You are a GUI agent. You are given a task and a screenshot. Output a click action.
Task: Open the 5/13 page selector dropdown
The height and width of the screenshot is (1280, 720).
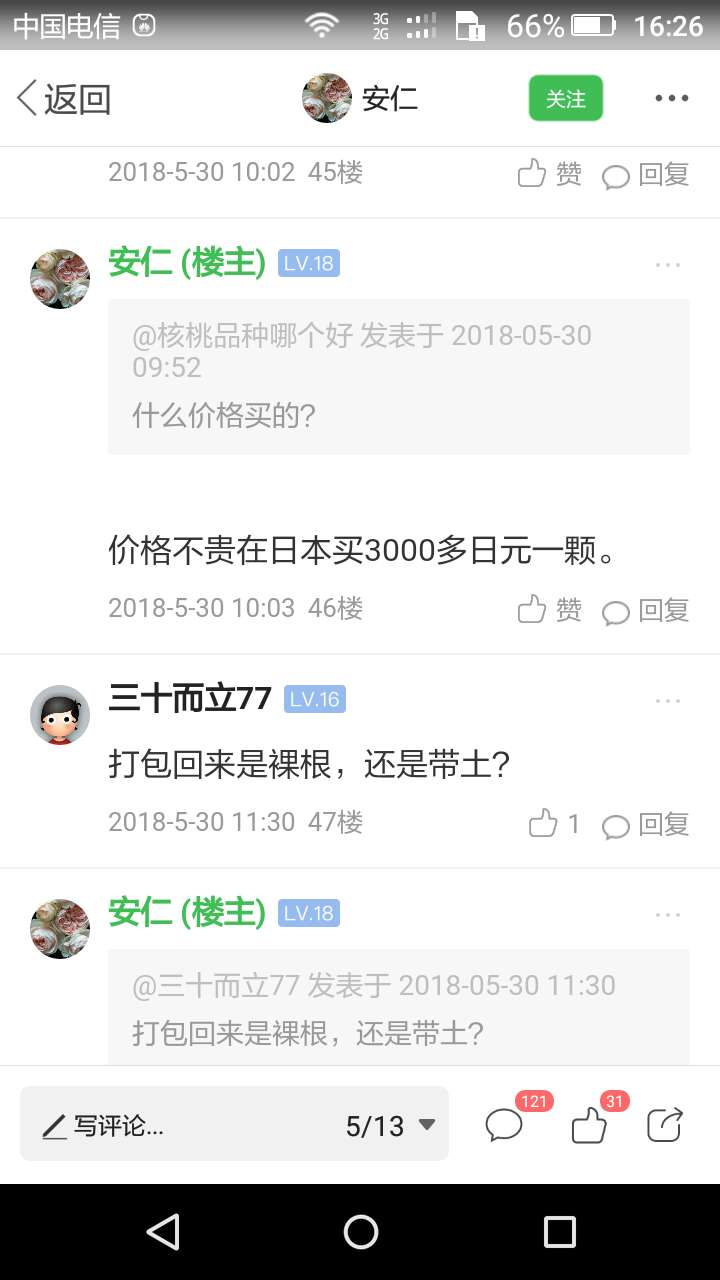coord(391,1126)
